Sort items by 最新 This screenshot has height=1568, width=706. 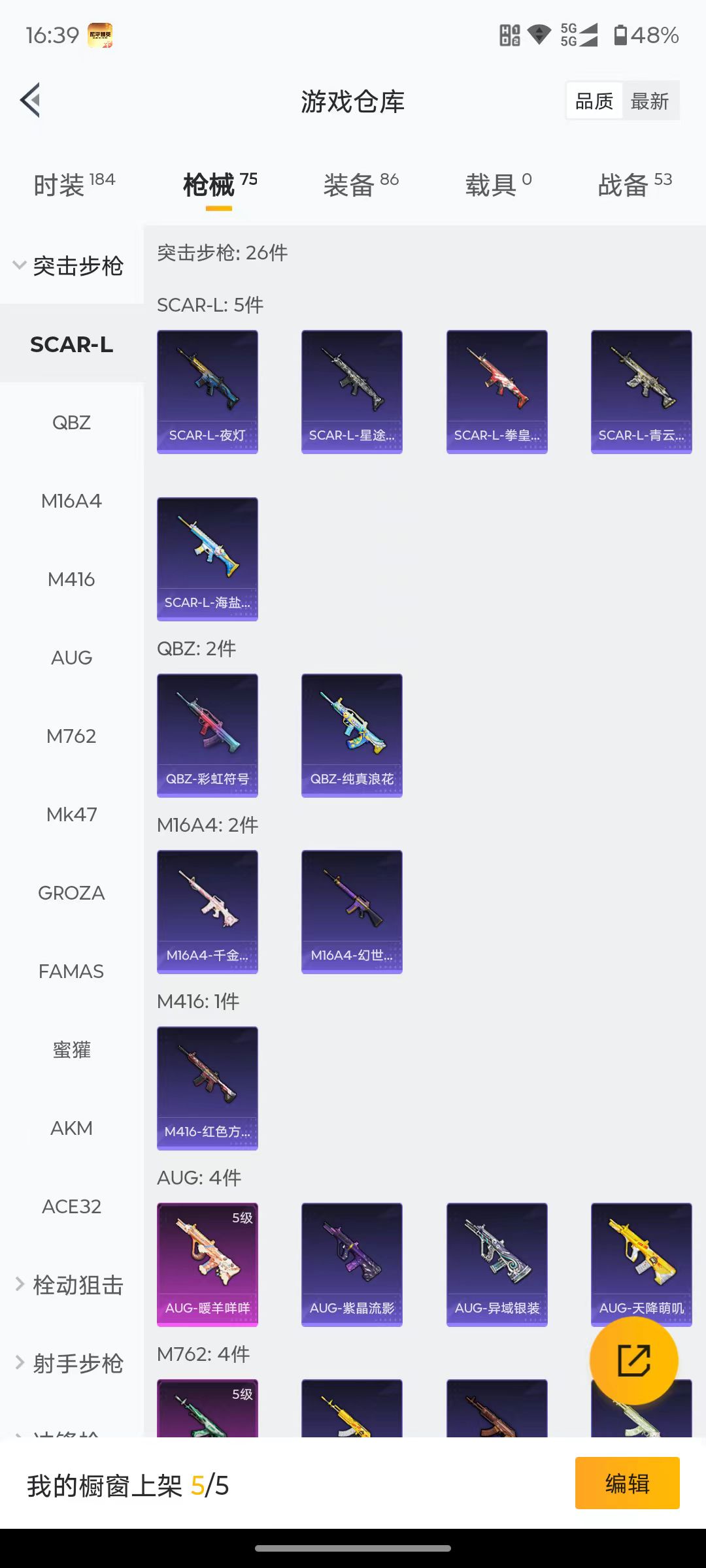[650, 101]
